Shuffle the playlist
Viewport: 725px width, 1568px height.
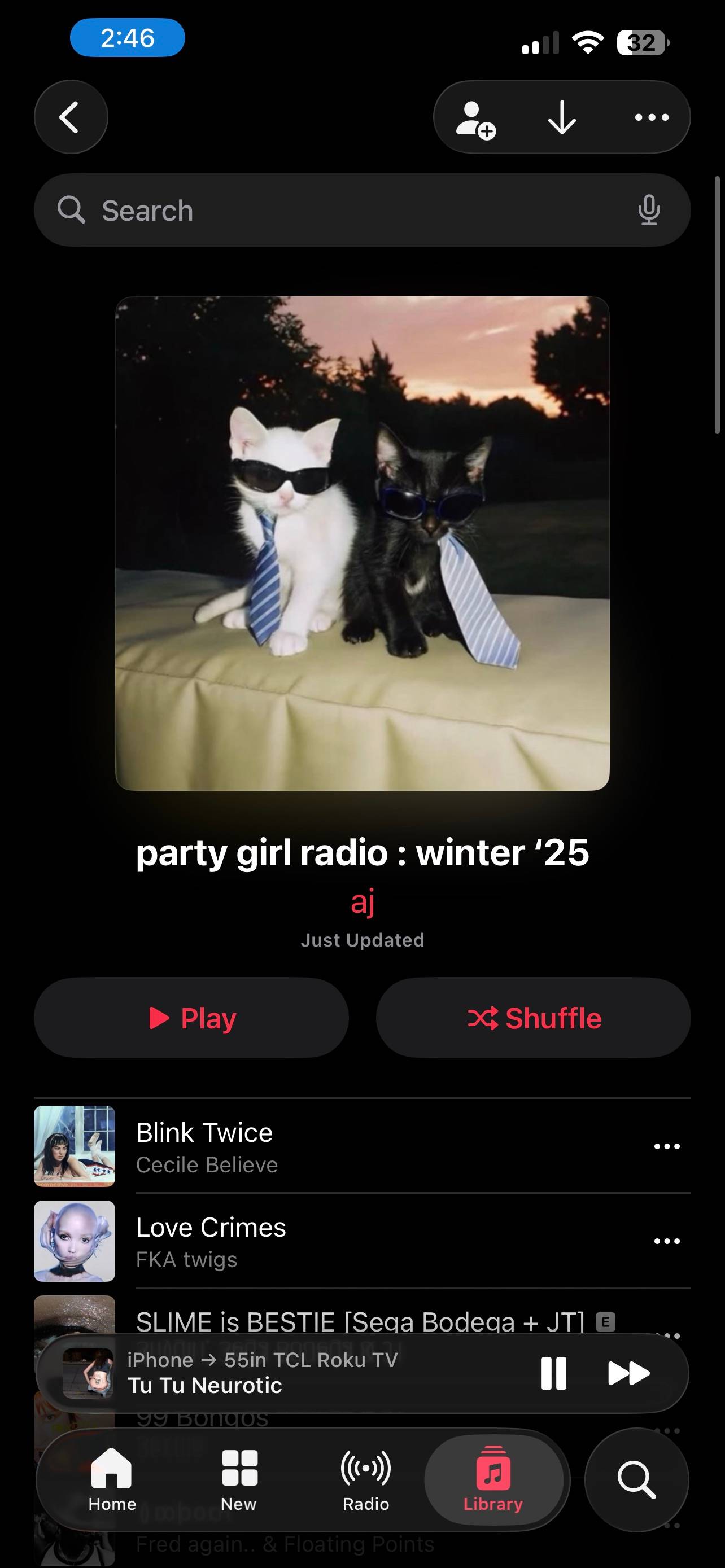(x=533, y=1018)
